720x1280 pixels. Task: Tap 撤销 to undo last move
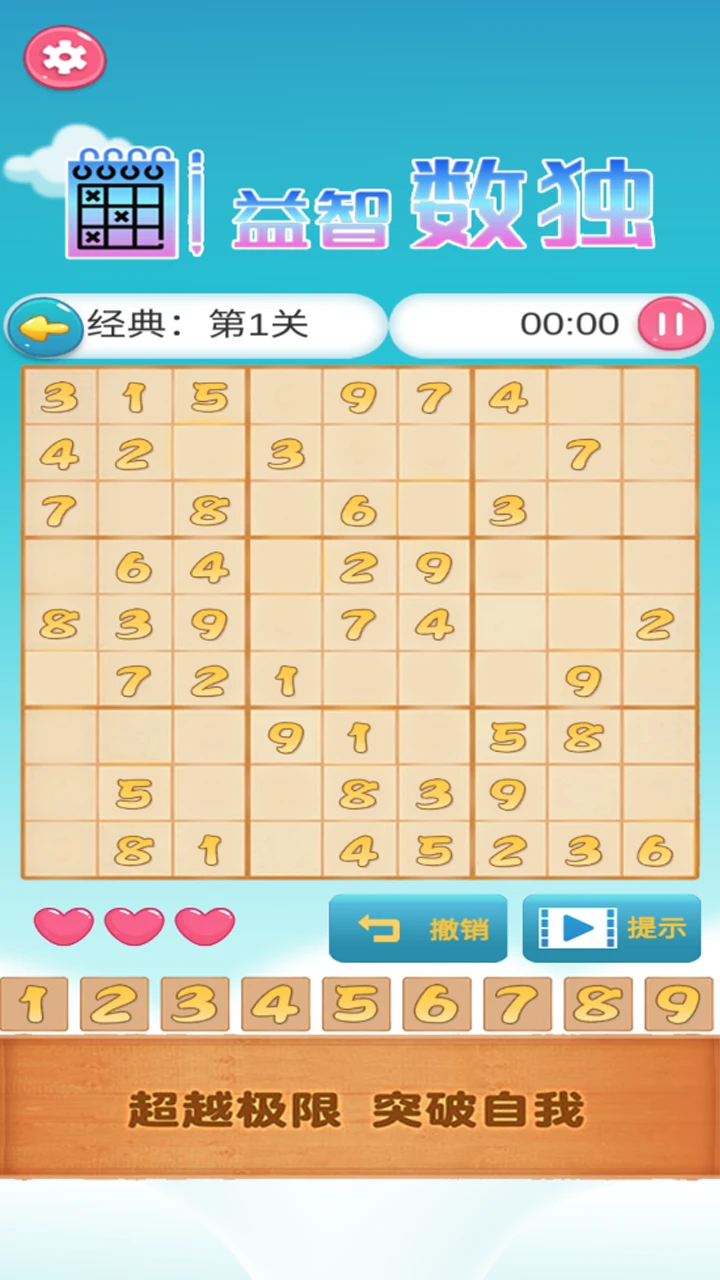coord(418,928)
